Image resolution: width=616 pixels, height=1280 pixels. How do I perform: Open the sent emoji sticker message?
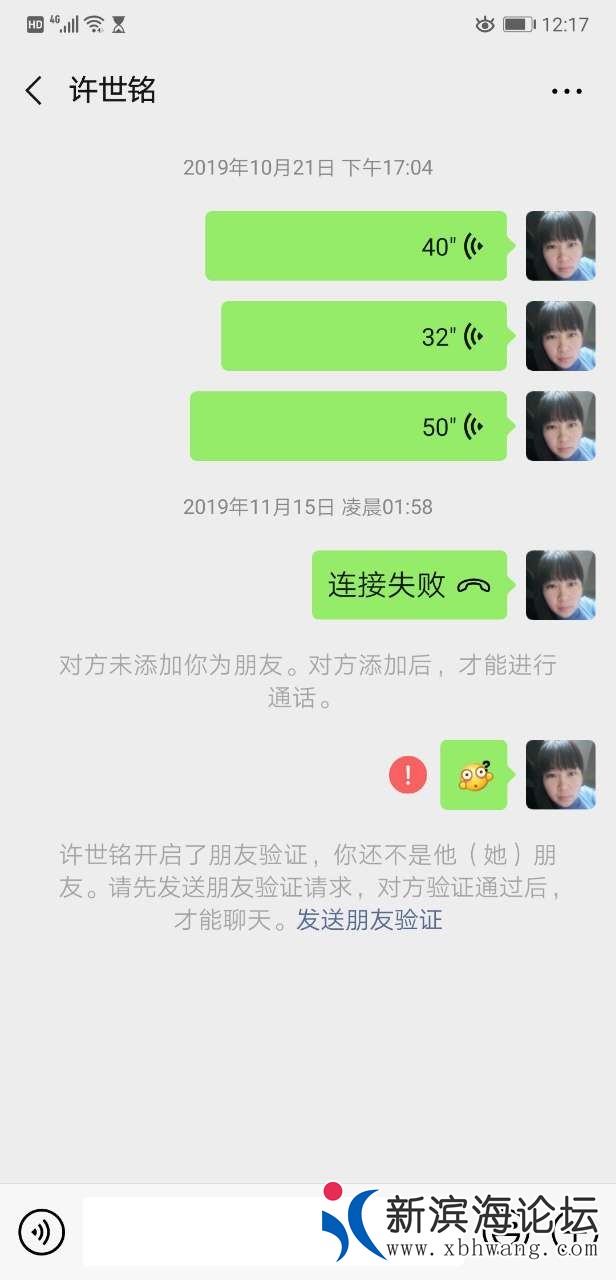click(x=474, y=775)
